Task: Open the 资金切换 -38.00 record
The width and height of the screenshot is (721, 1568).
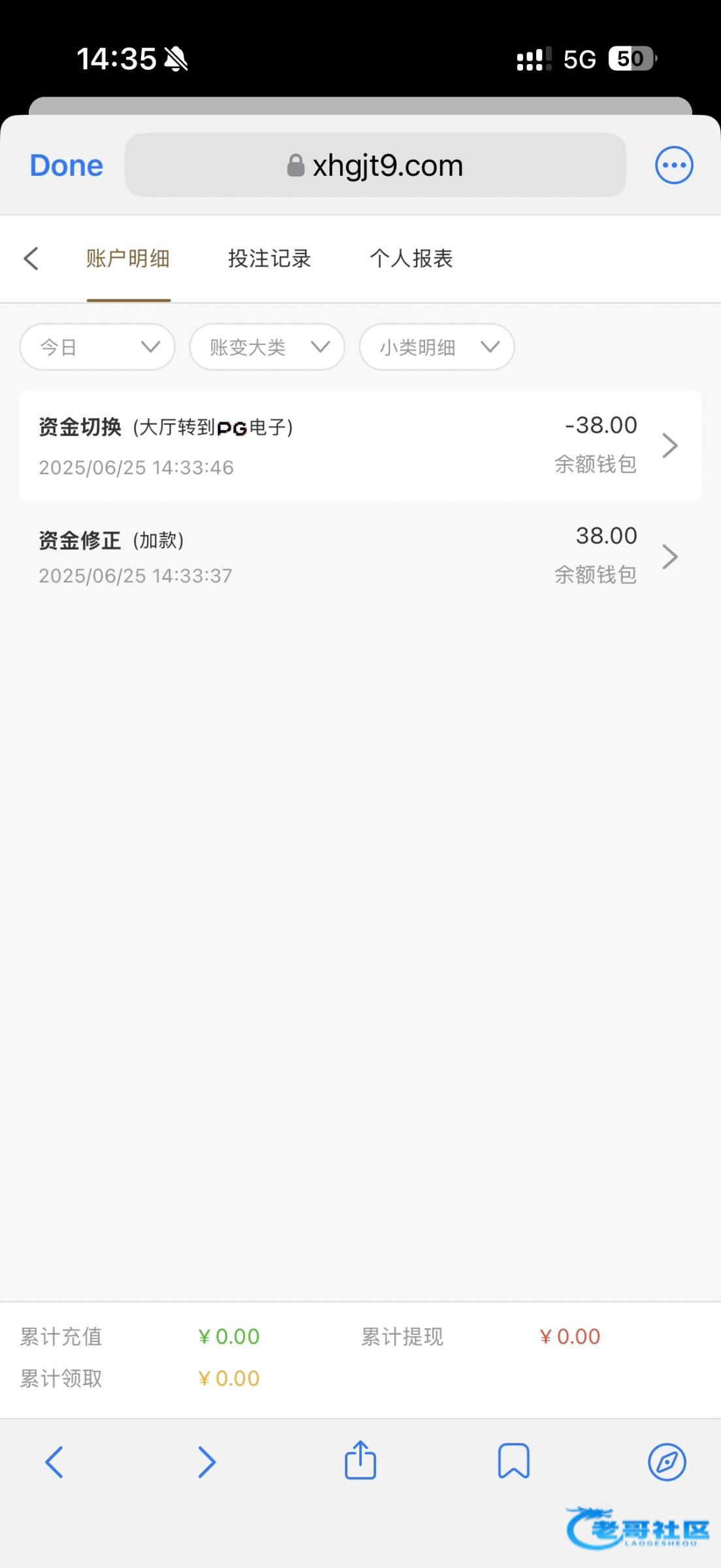Action: click(x=360, y=446)
